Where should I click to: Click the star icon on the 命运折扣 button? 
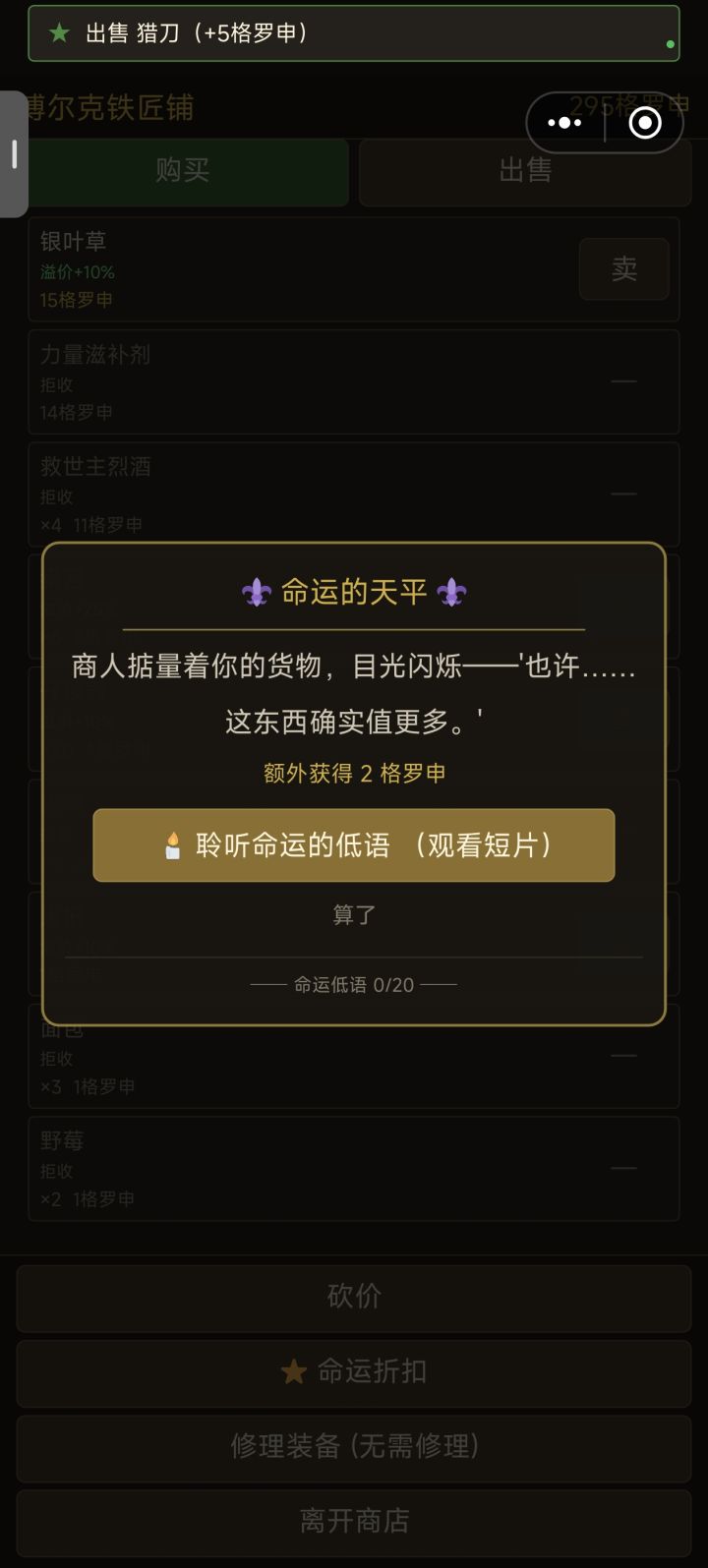click(x=292, y=1373)
